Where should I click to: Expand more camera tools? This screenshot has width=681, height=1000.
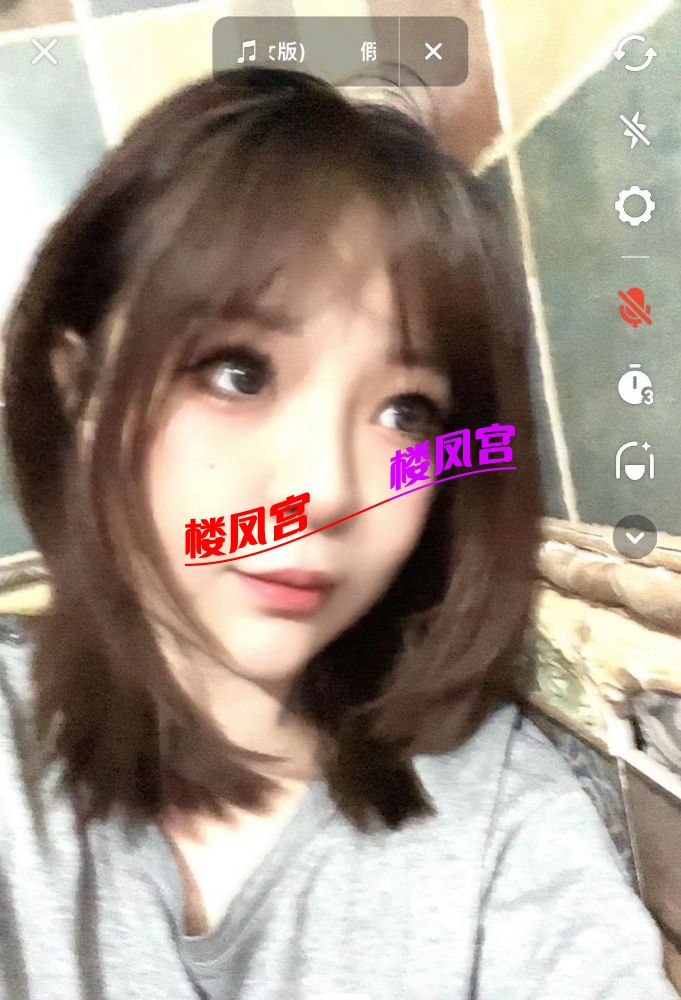tap(634, 537)
